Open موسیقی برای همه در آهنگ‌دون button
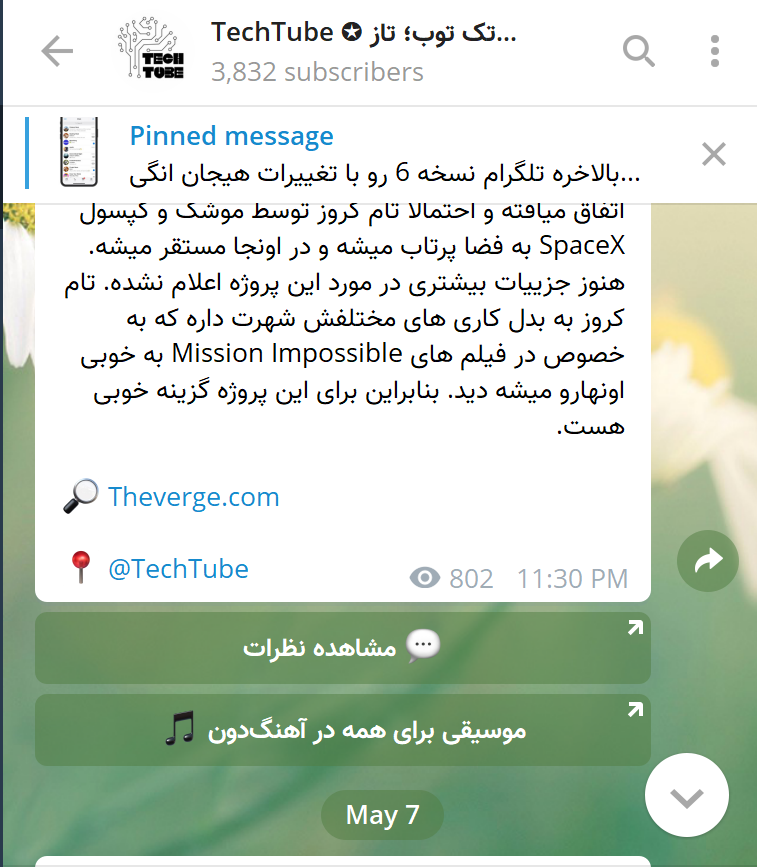Screen dimensions: 757x867 (342, 731)
